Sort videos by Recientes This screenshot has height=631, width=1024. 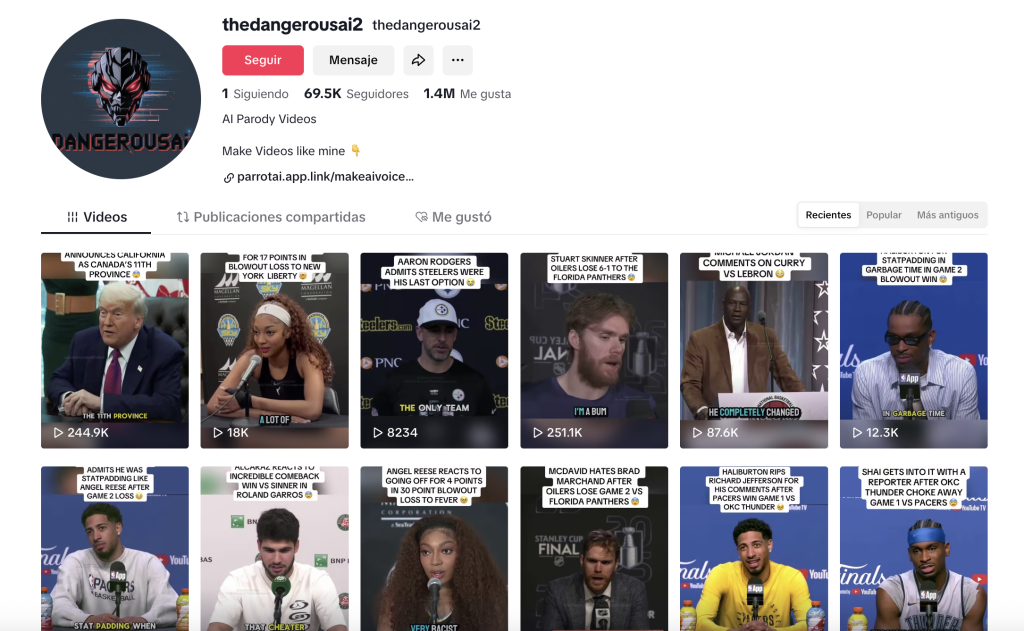tap(828, 215)
